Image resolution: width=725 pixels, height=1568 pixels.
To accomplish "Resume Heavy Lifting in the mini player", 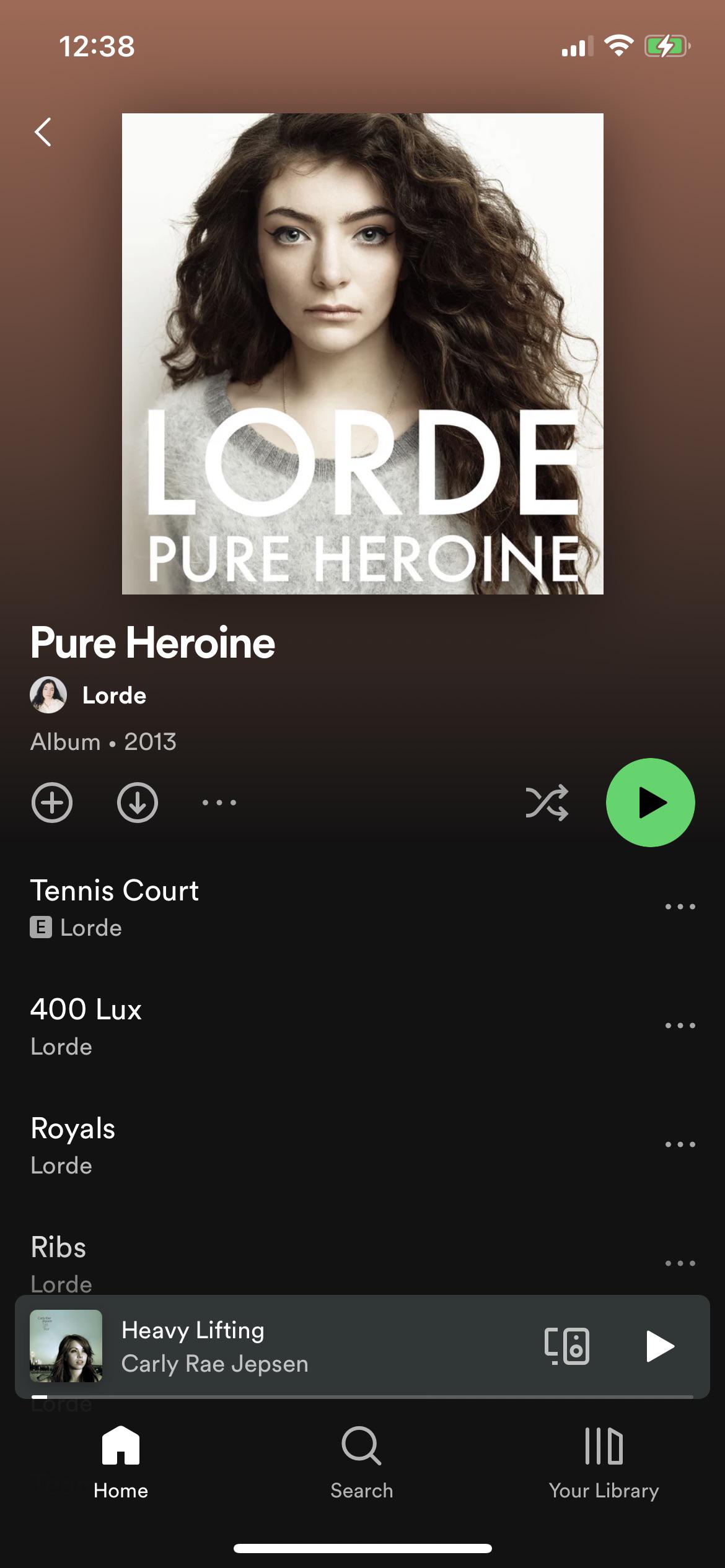I will point(659,1346).
